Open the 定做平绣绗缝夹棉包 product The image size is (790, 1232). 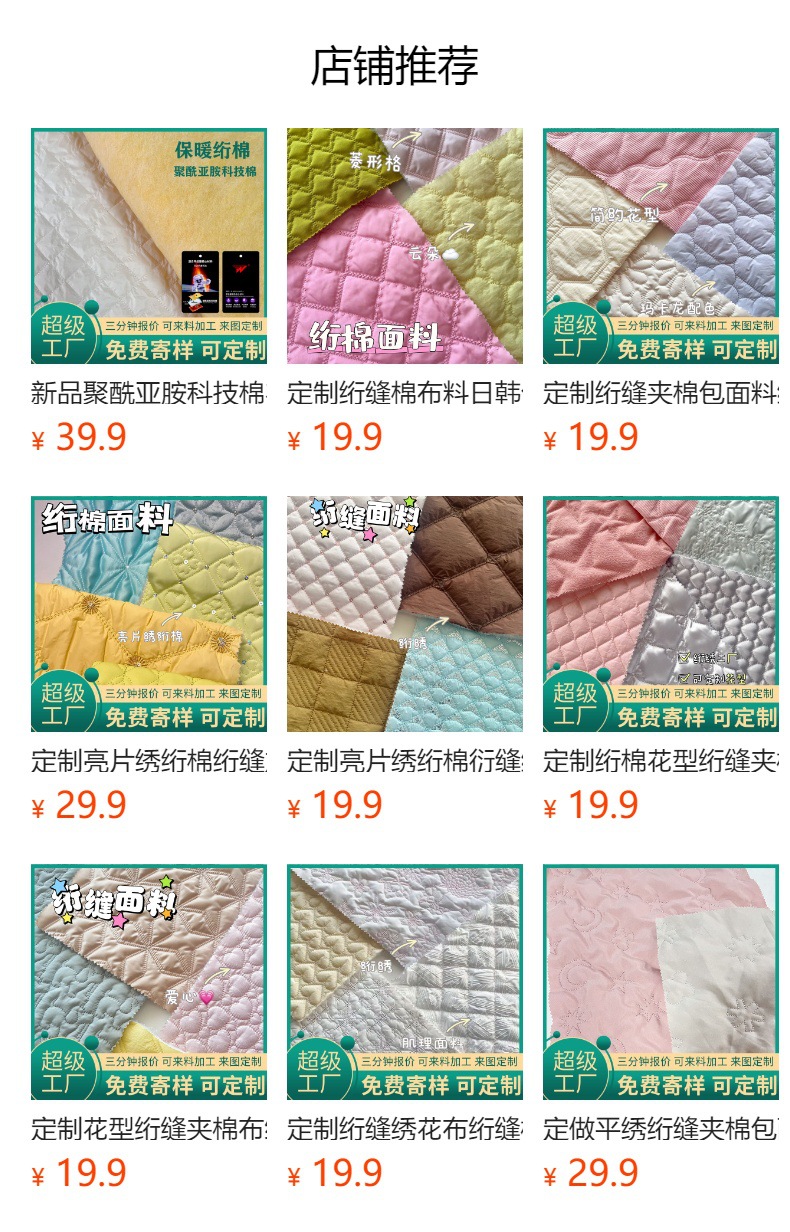click(661, 982)
